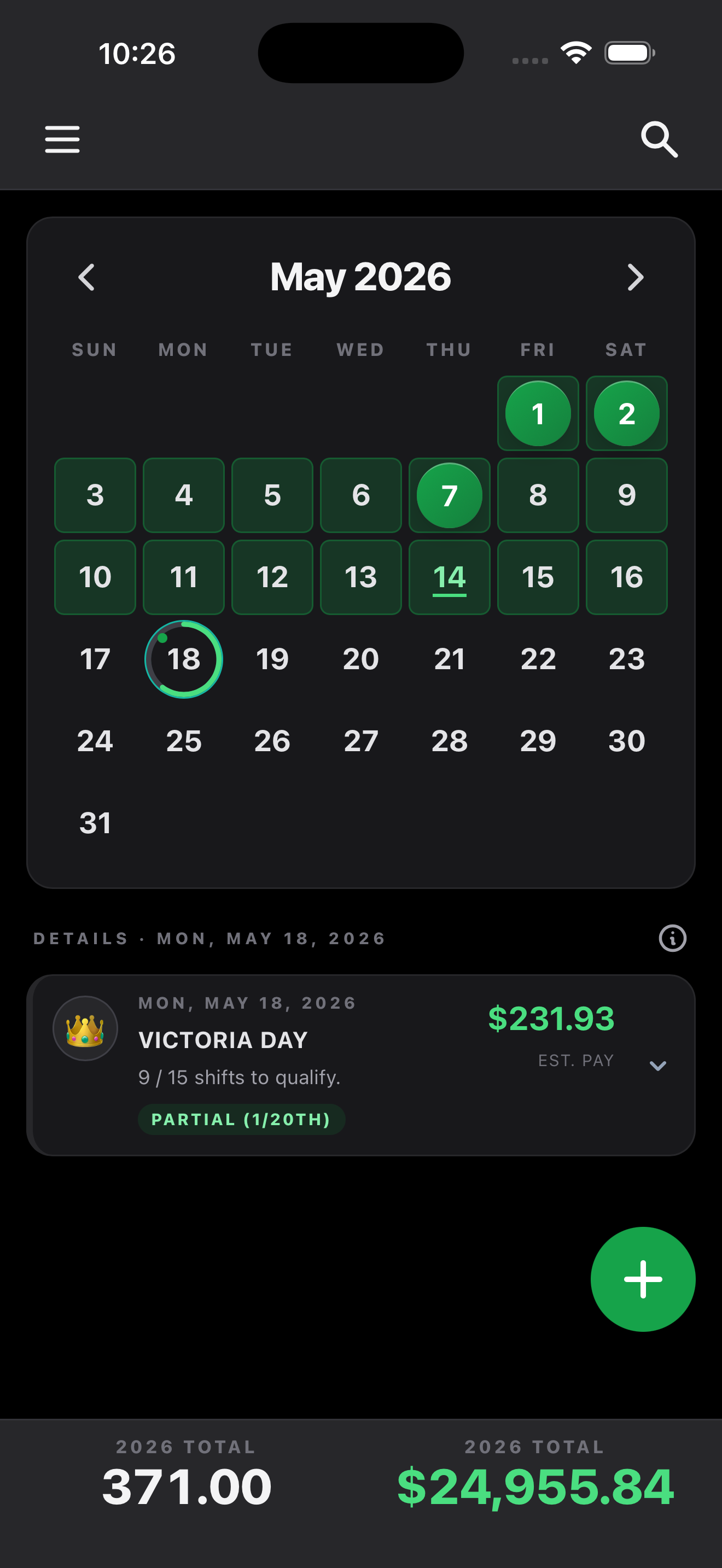Image resolution: width=722 pixels, height=1568 pixels.
Task: Expand the Victoria Day card chevron
Action: click(x=657, y=1066)
